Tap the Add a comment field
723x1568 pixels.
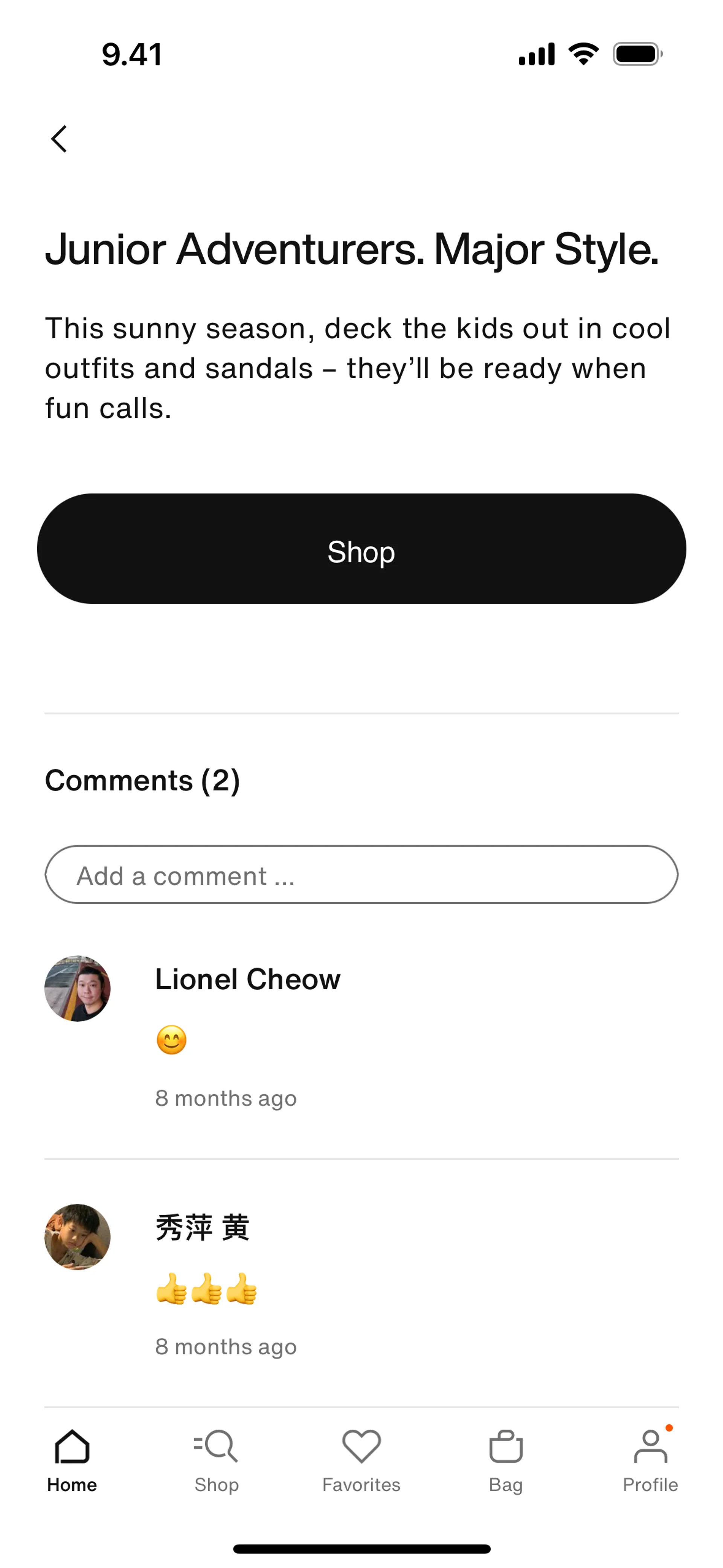[361, 875]
